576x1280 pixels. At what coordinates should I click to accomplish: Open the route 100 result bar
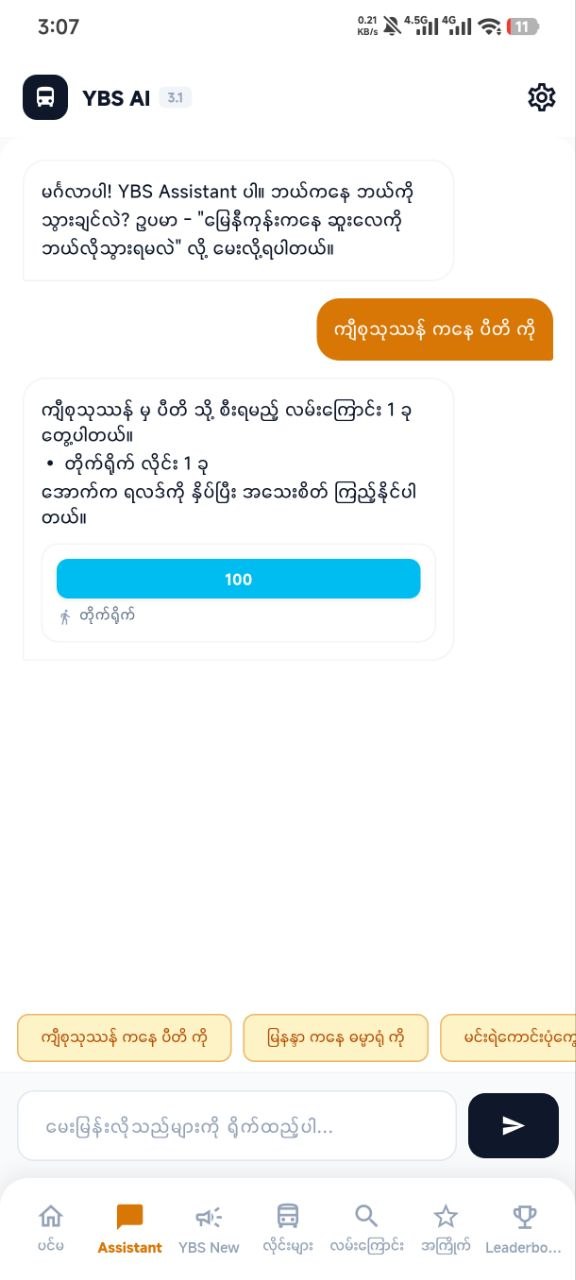(x=238, y=579)
